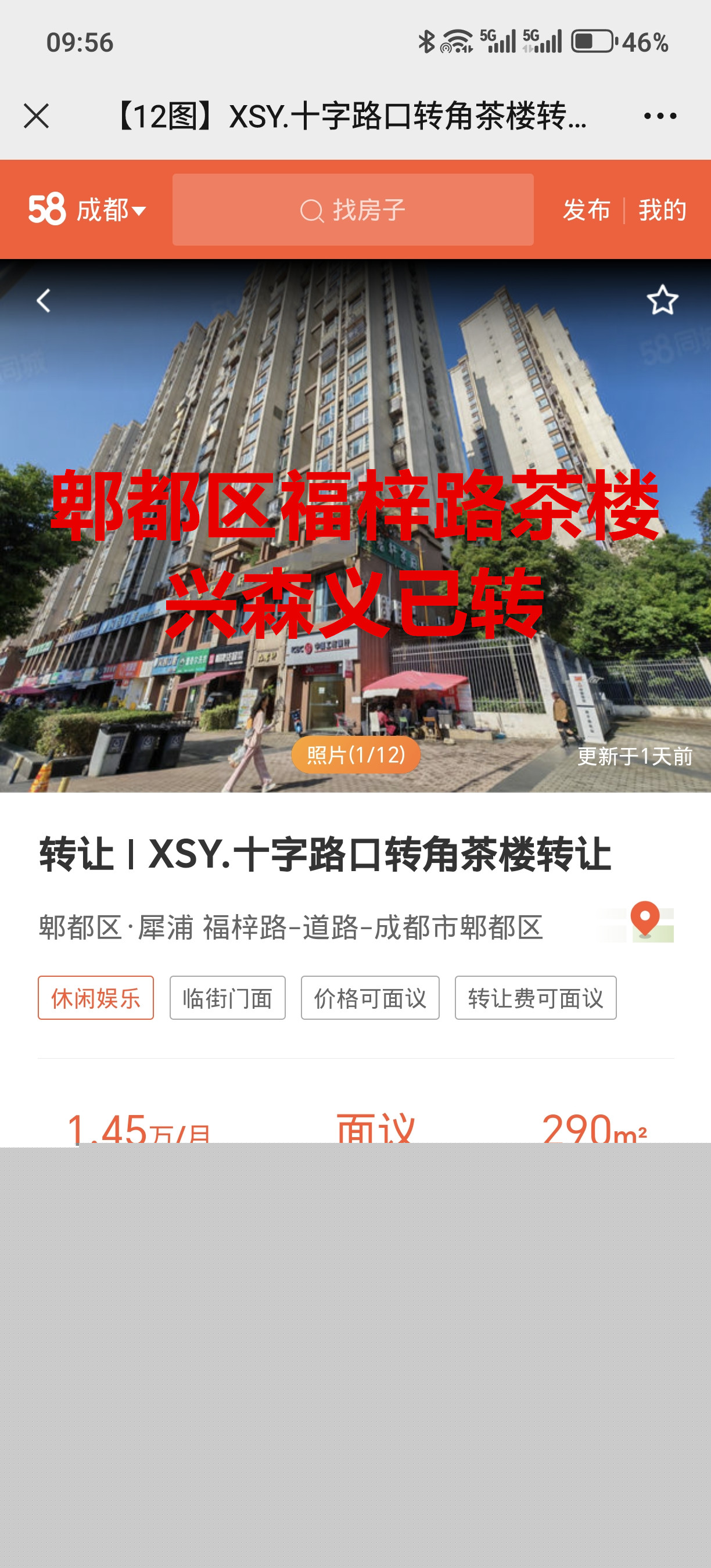This screenshot has height=1568, width=711.
Task: Select the 休闲娱乐 tag
Action: point(96,998)
